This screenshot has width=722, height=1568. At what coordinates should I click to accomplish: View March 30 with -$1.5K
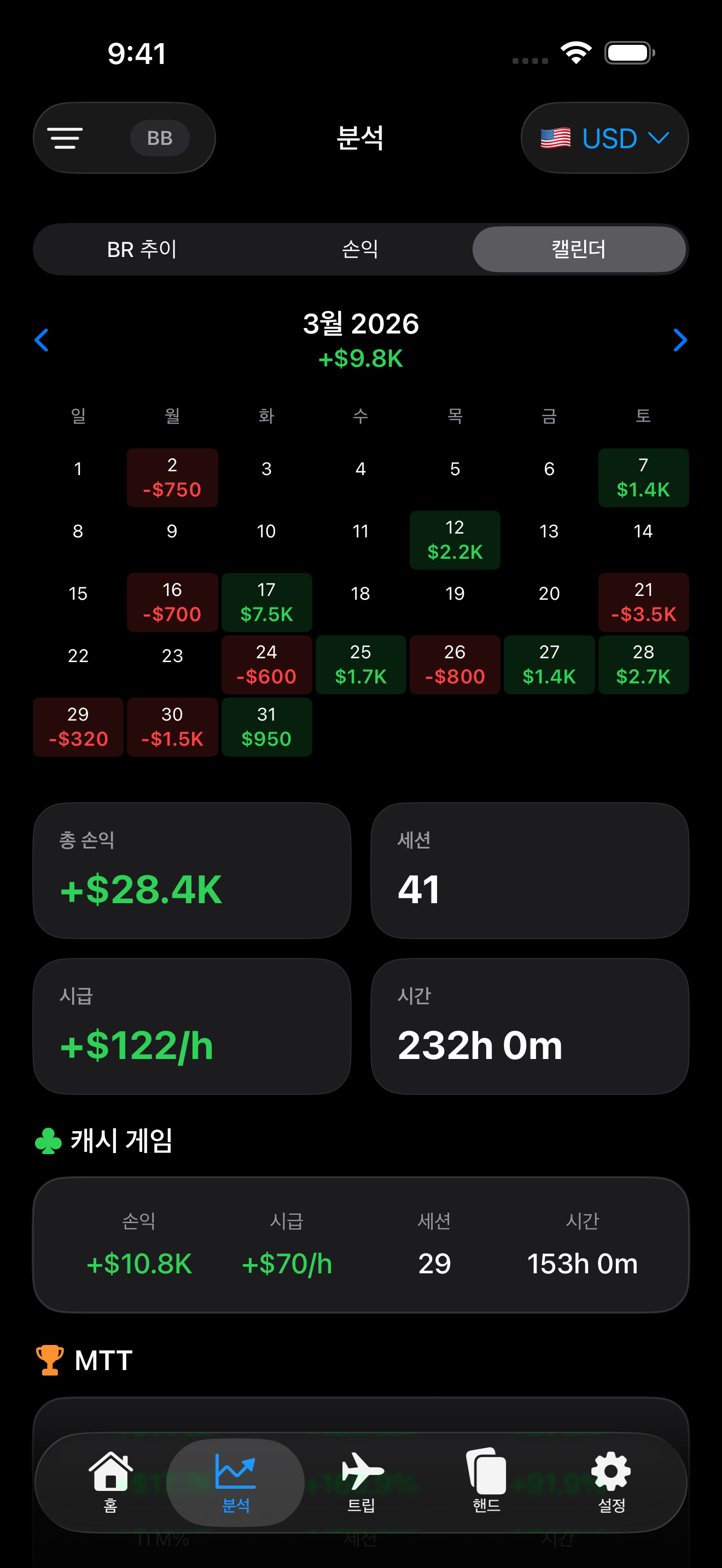point(172,727)
